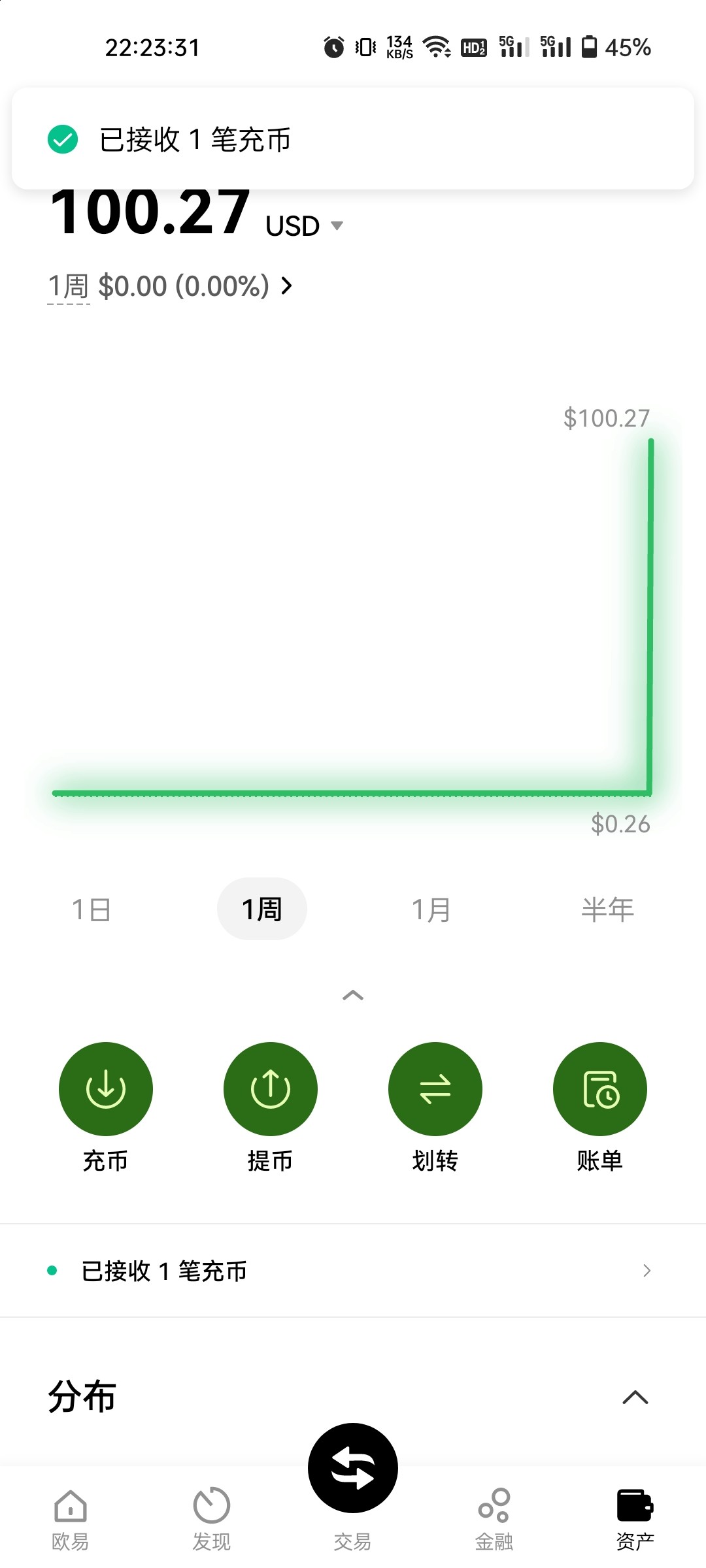Open the 1周 profit and loss details
The width and height of the screenshot is (706, 1568).
(170, 286)
